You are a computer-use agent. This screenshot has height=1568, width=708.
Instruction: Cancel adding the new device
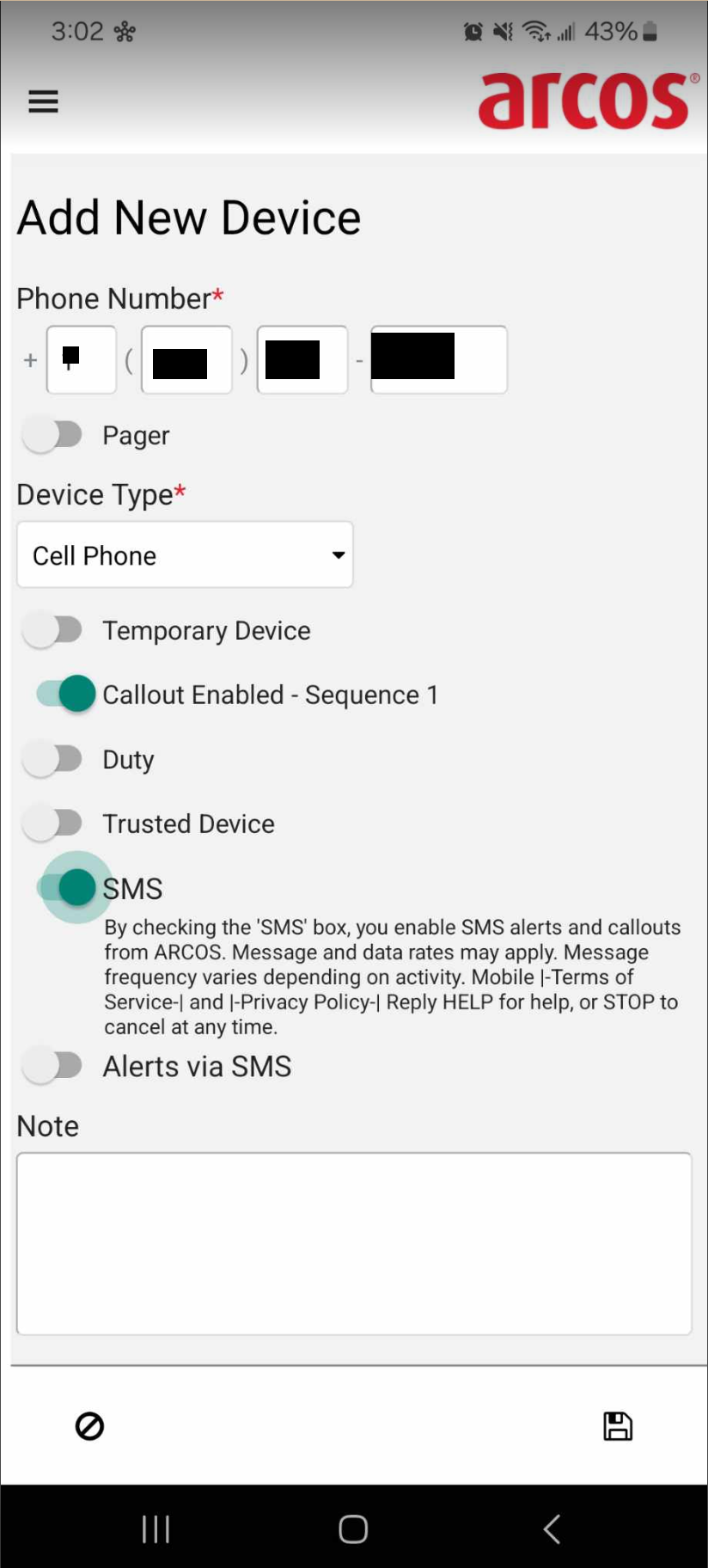pos(89,1426)
